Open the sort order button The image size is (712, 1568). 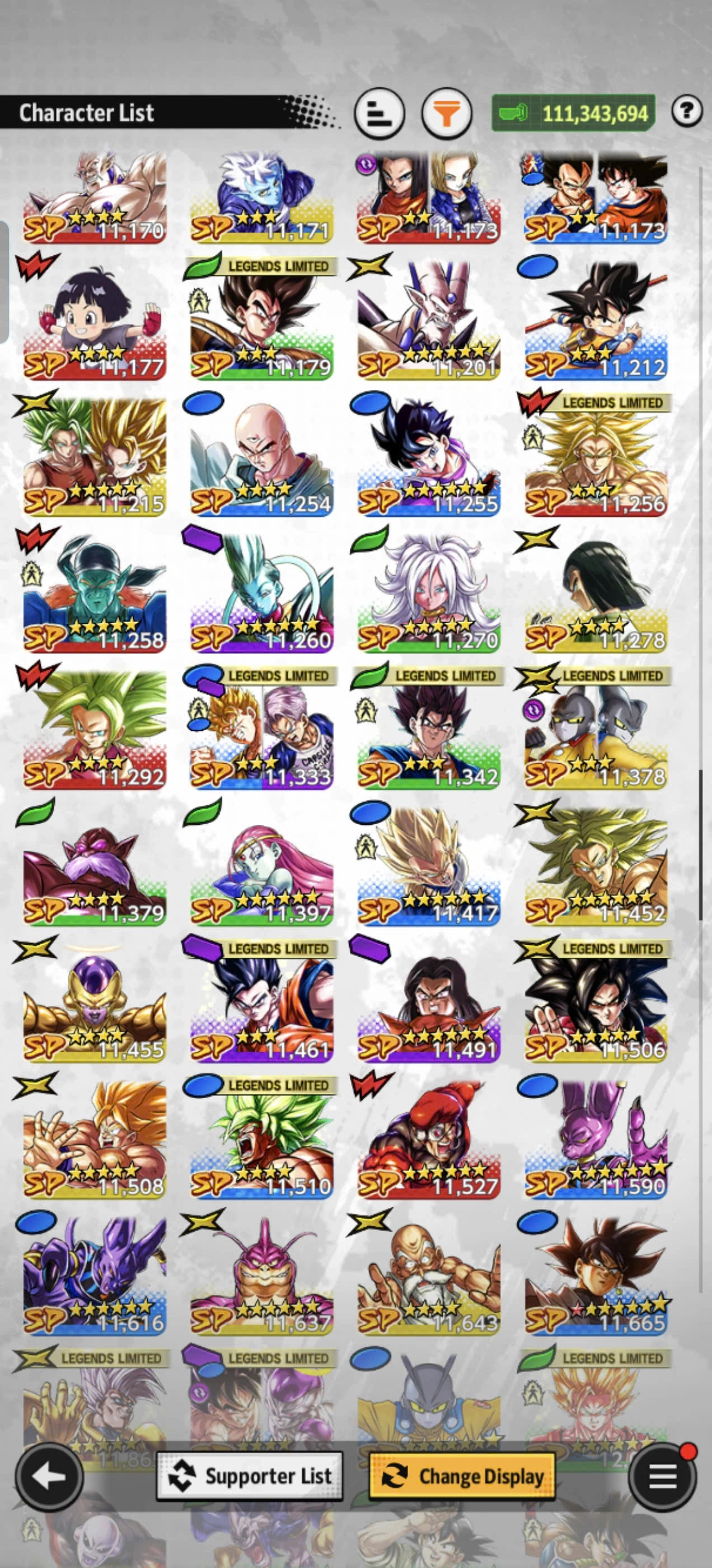[379, 113]
